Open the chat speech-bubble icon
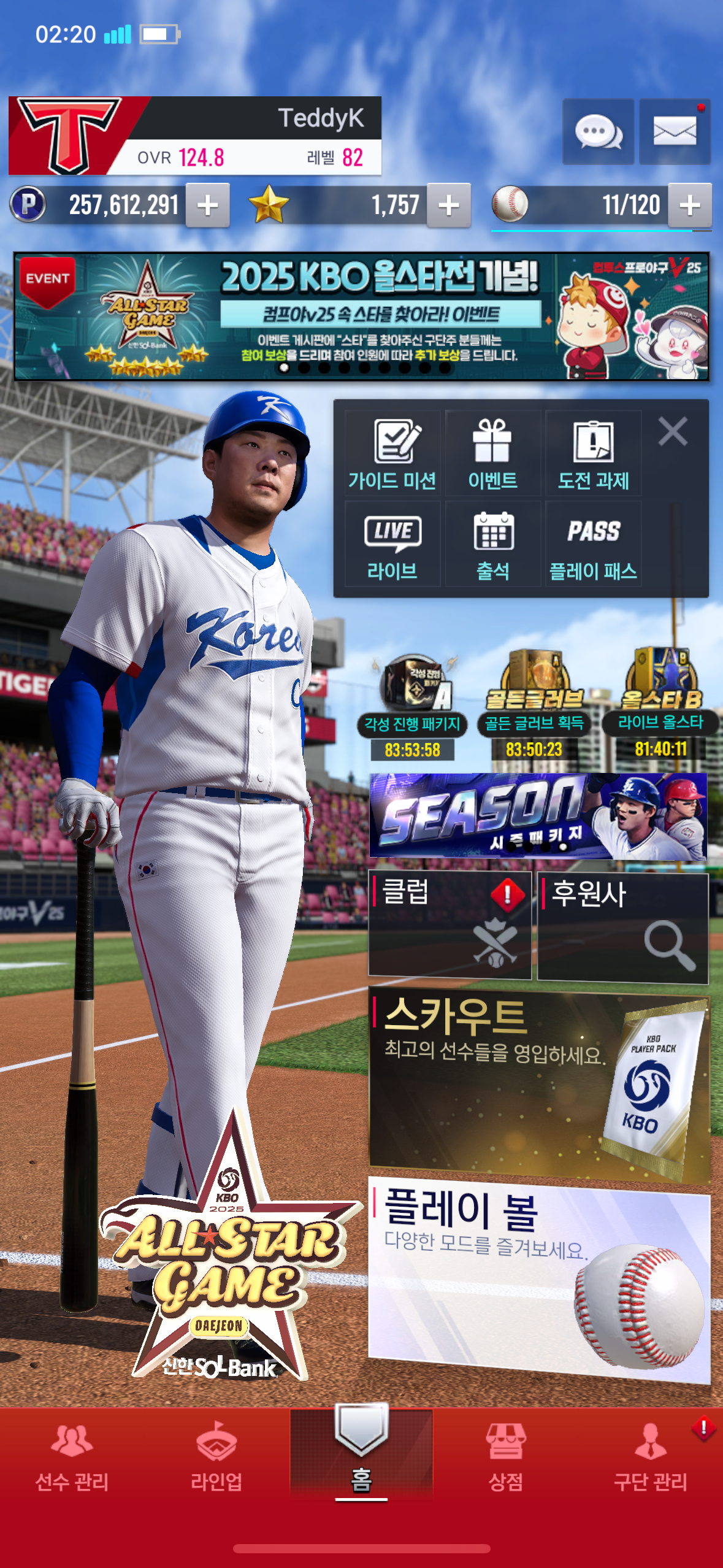This screenshot has height=1568, width=723. pos(598,132)
